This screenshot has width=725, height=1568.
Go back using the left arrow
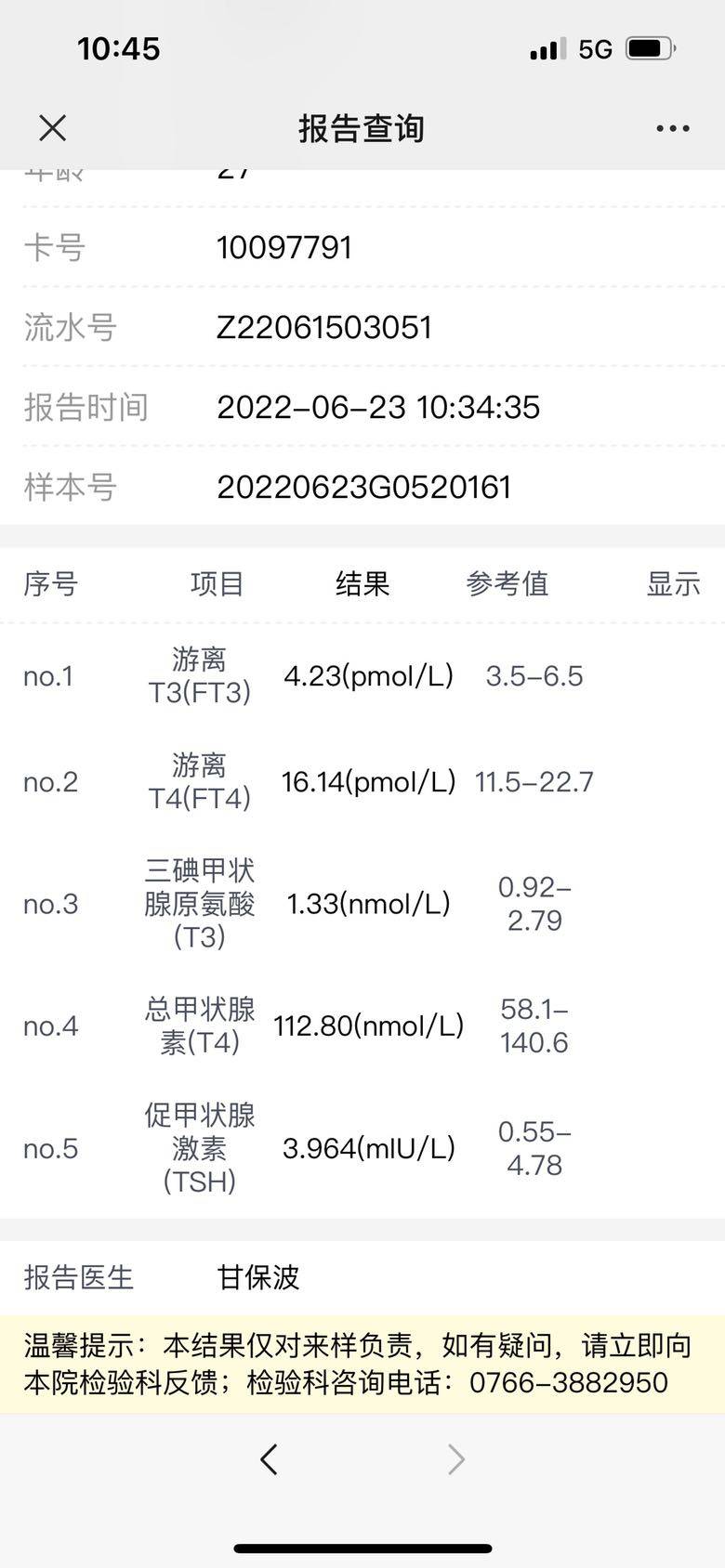[269, 1459]
